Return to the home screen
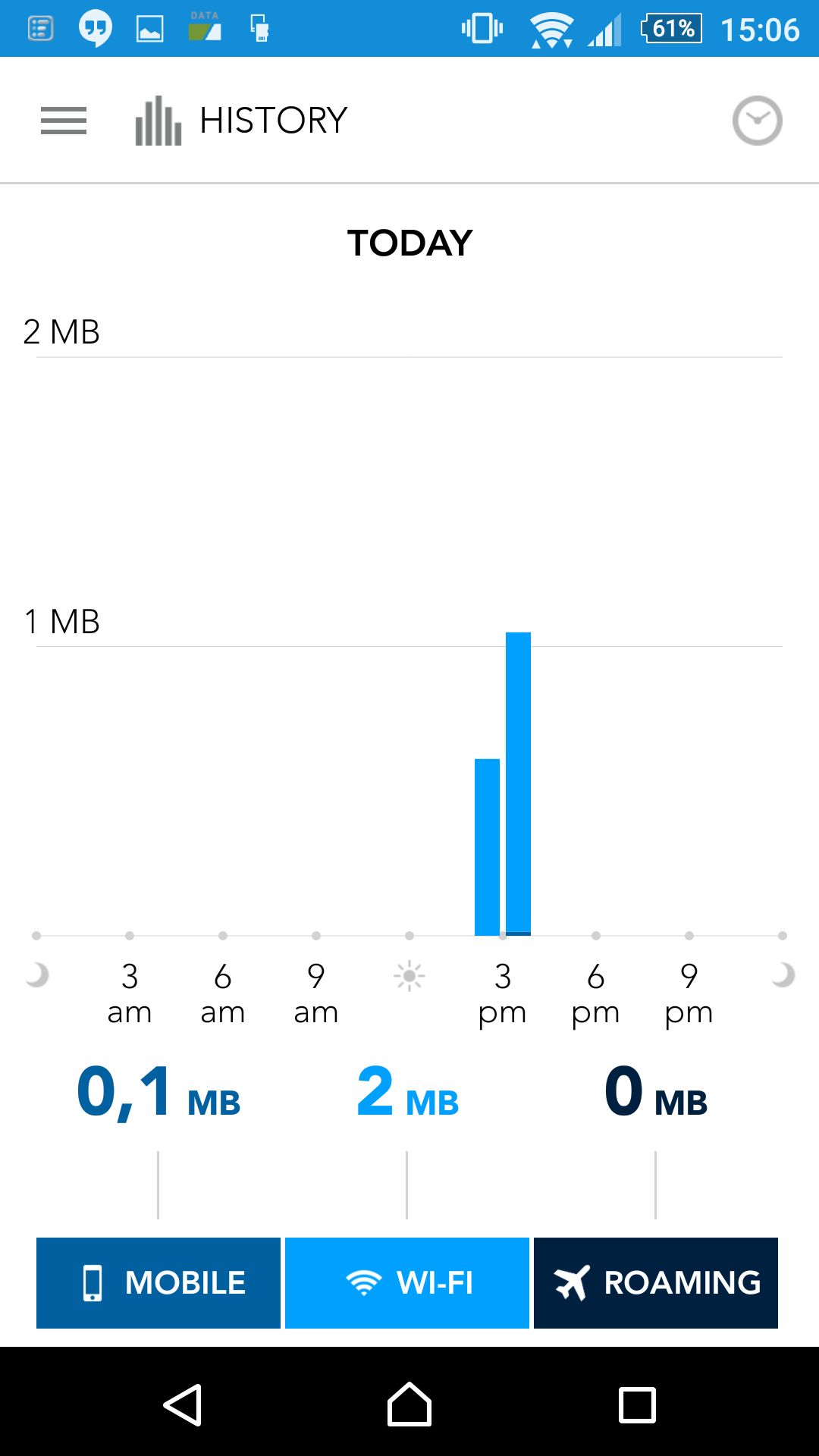The image size is (819, 1456). pos(409,1404)
